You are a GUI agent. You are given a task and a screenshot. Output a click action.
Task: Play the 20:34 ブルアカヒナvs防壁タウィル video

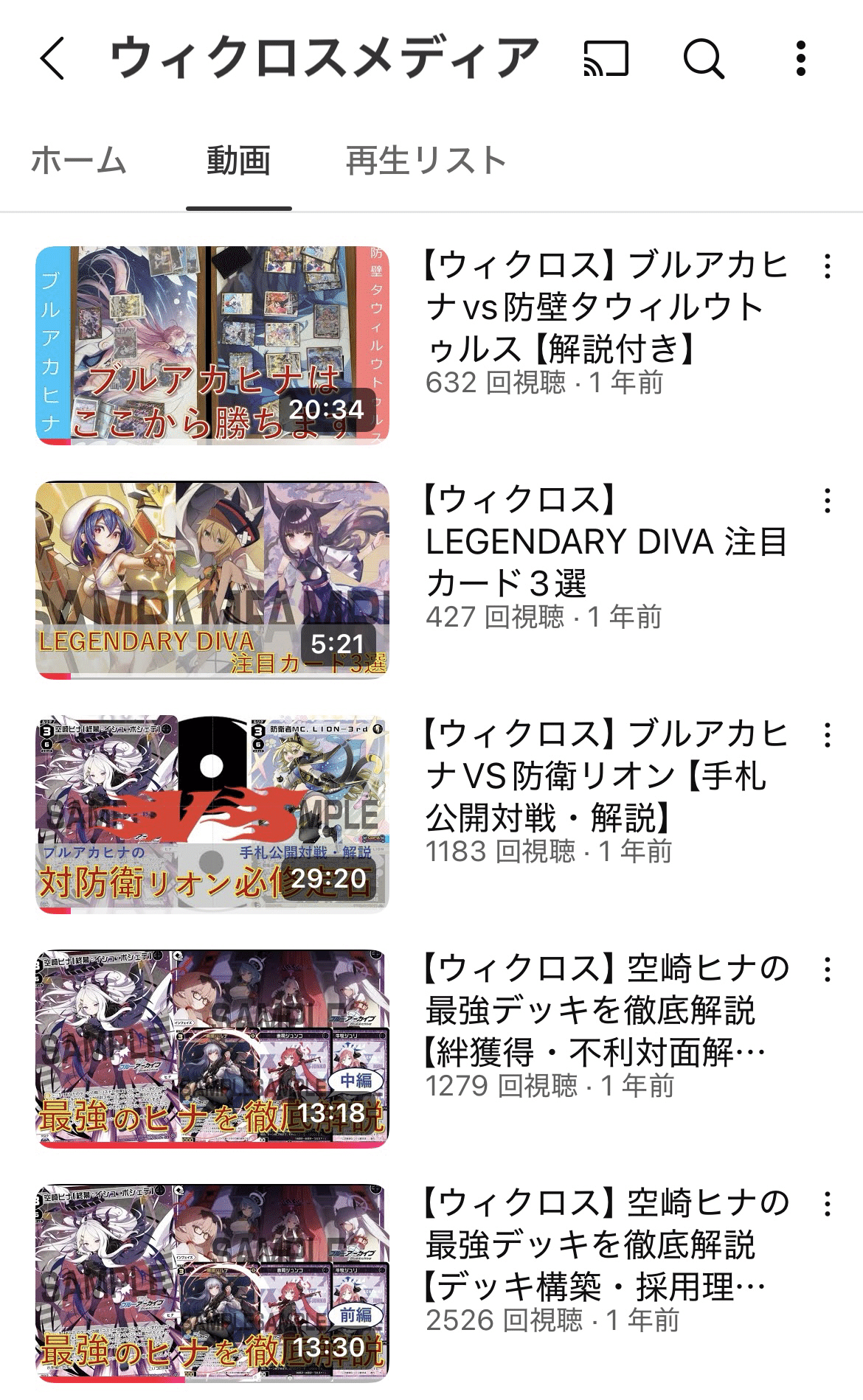tap(212, 345)
